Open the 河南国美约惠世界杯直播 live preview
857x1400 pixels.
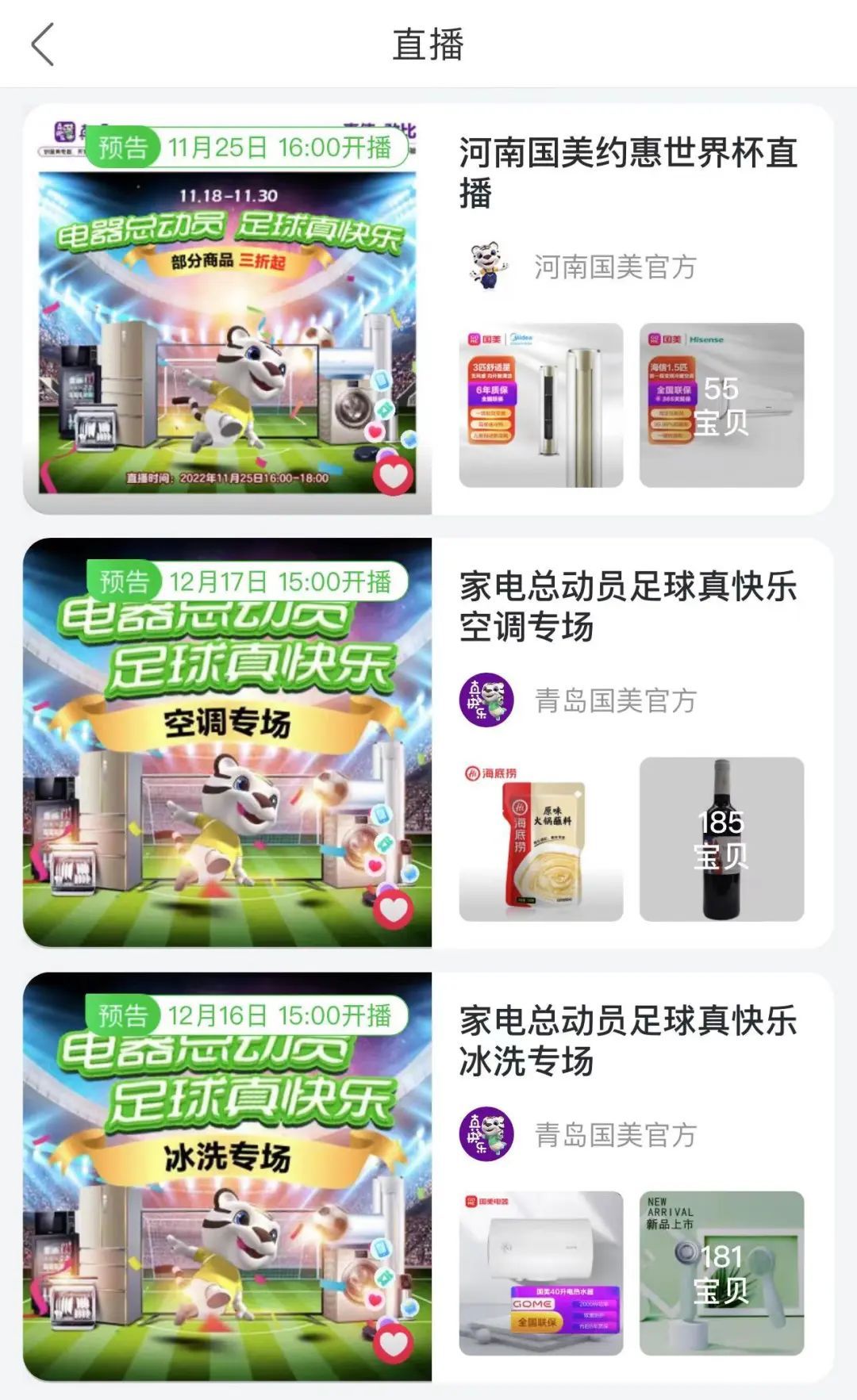tap(627, 171)
